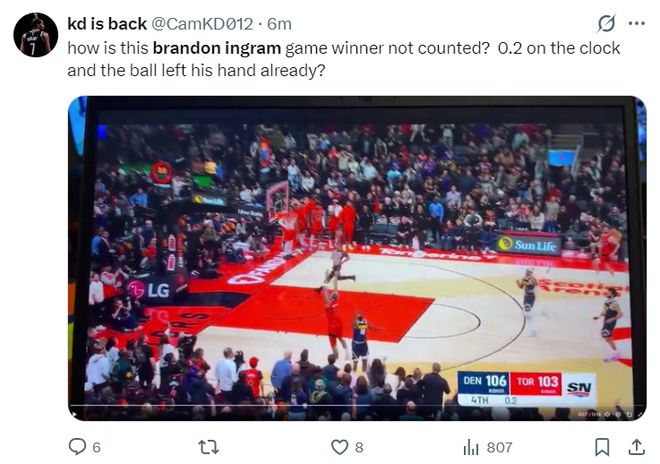Open the tweet's overflow menu
The width and height of the screenshot is (660, 464).
636,23
